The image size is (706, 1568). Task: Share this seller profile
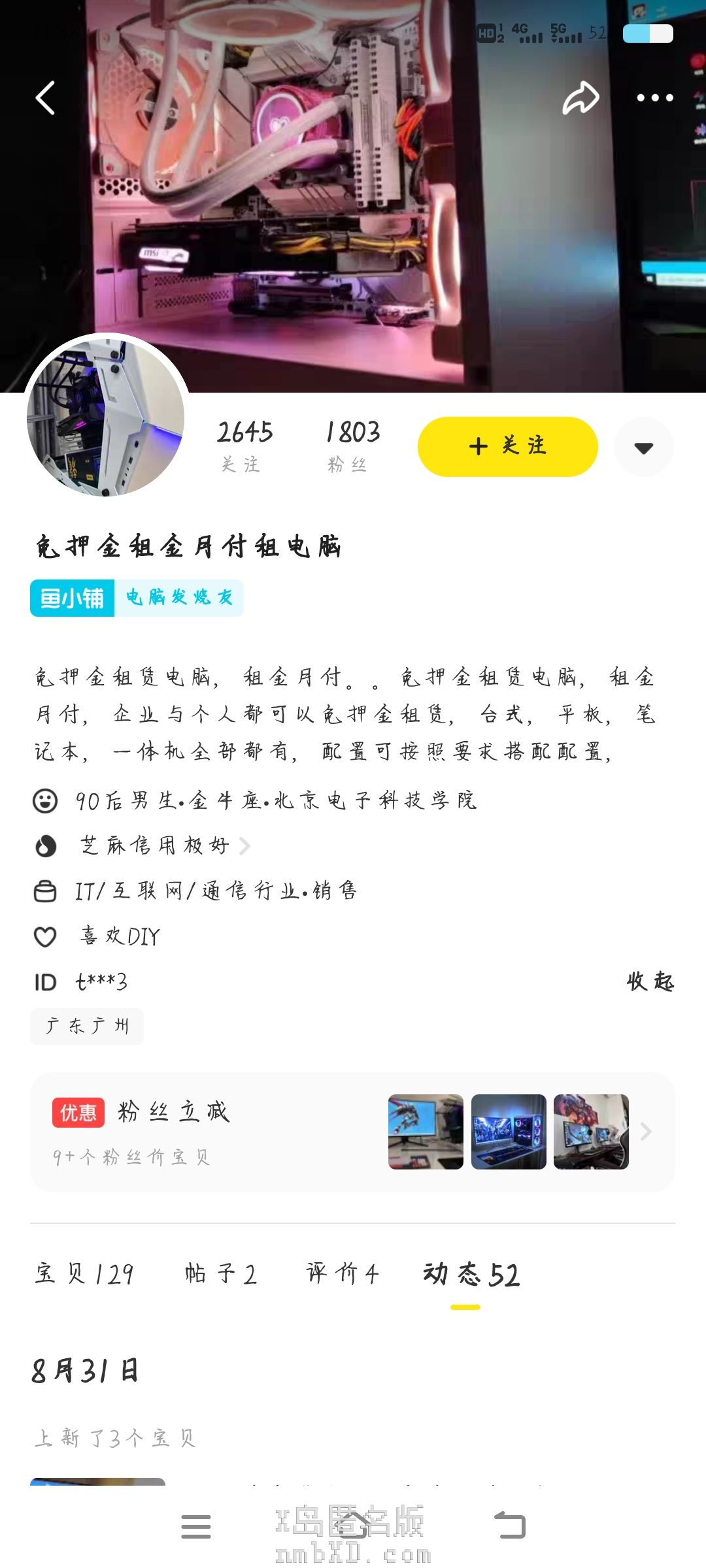(x=580, y=99)
